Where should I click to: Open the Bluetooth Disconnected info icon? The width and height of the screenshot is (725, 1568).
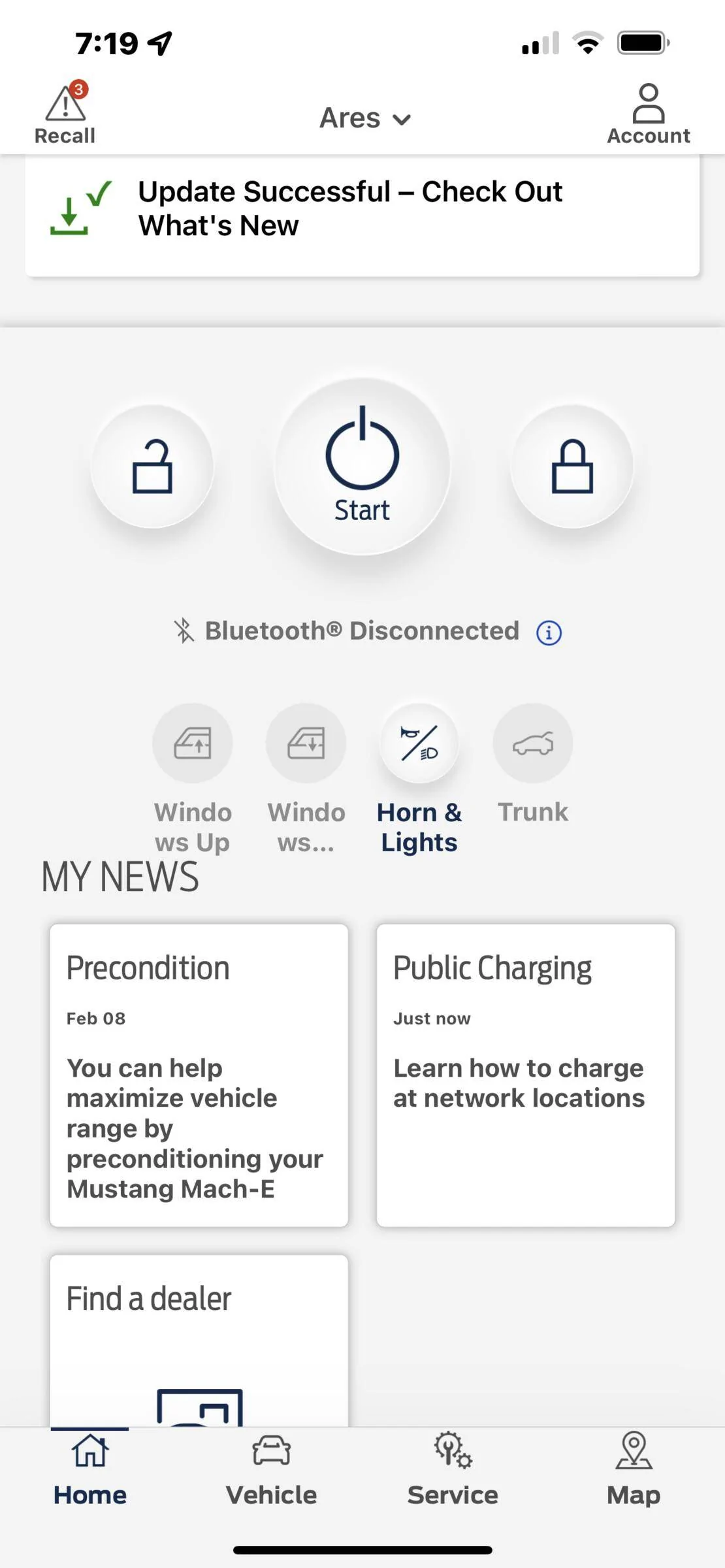[549, 632]
